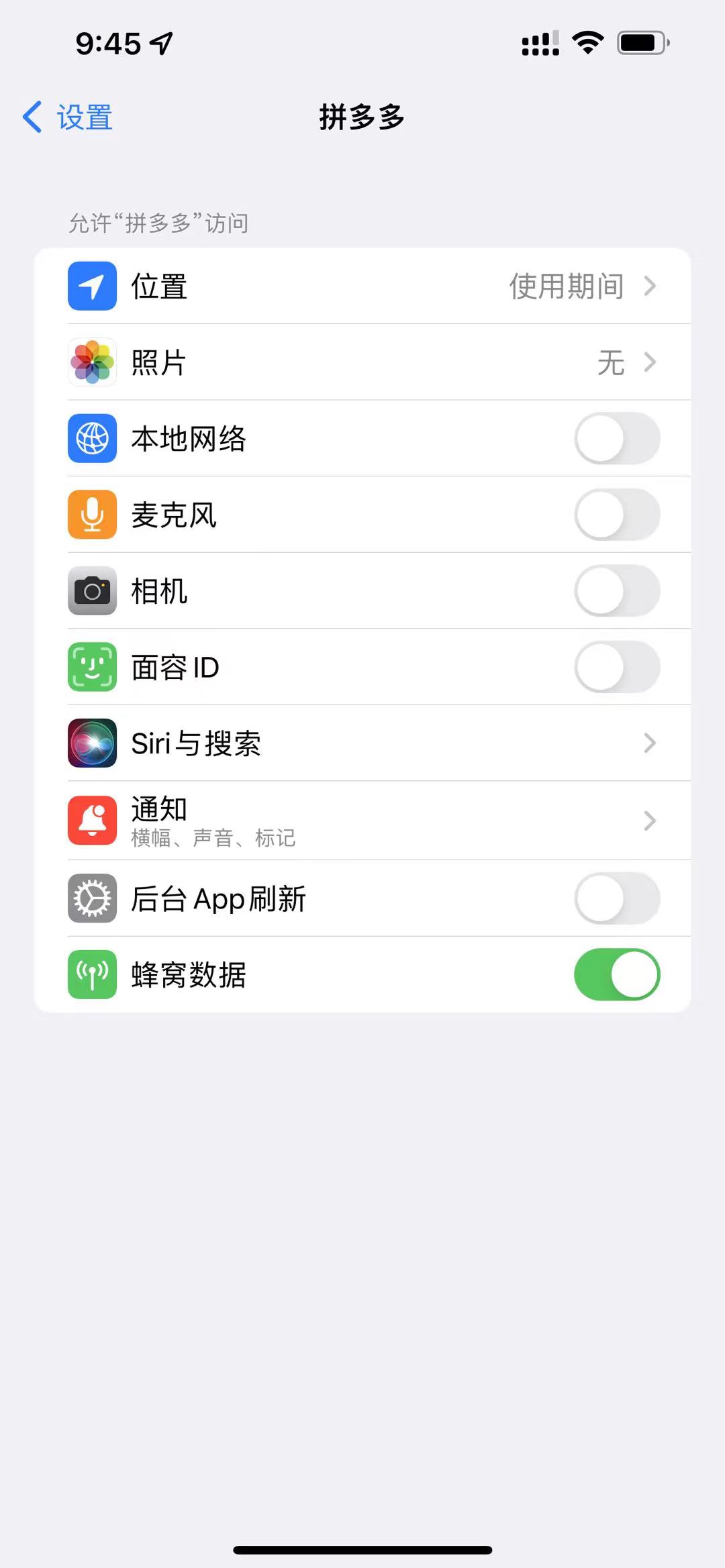Toggle 面容 ID switch on
725x1568 pixels.
pyautogui.click(x=616, y=667)
